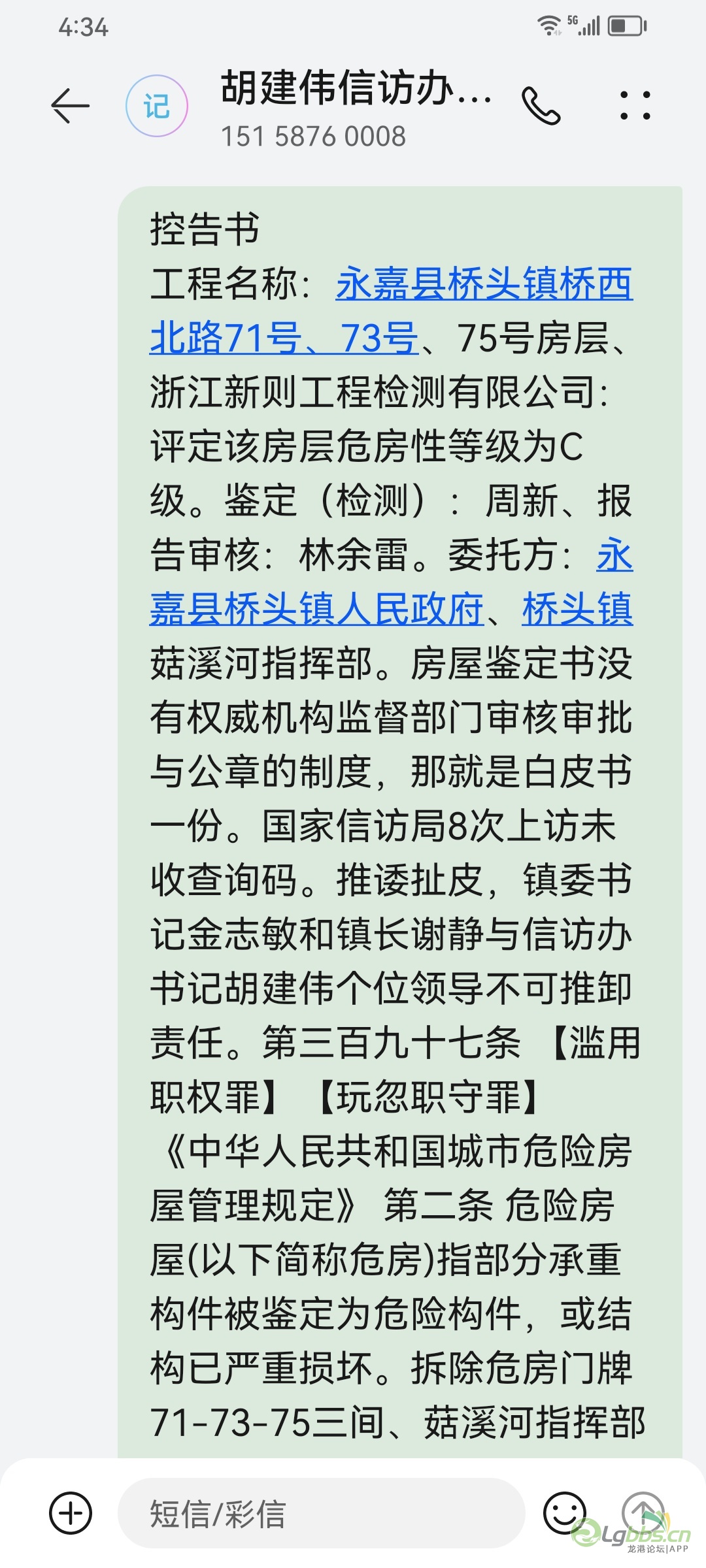
Task: Open contact avatar for 胡建伟信访办
Action: pyautogui.click(x=157, y=106)
